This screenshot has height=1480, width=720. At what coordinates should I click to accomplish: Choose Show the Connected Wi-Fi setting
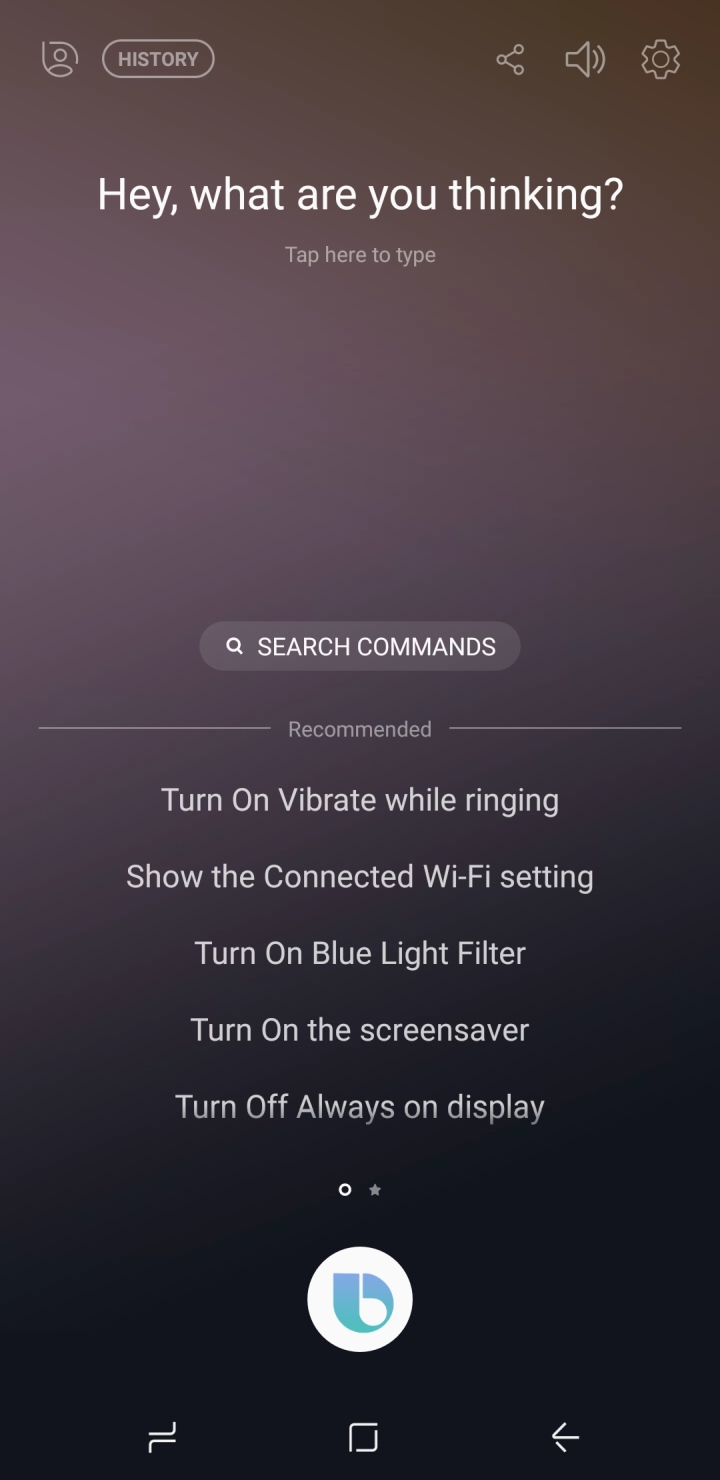(x=360, y=877)
